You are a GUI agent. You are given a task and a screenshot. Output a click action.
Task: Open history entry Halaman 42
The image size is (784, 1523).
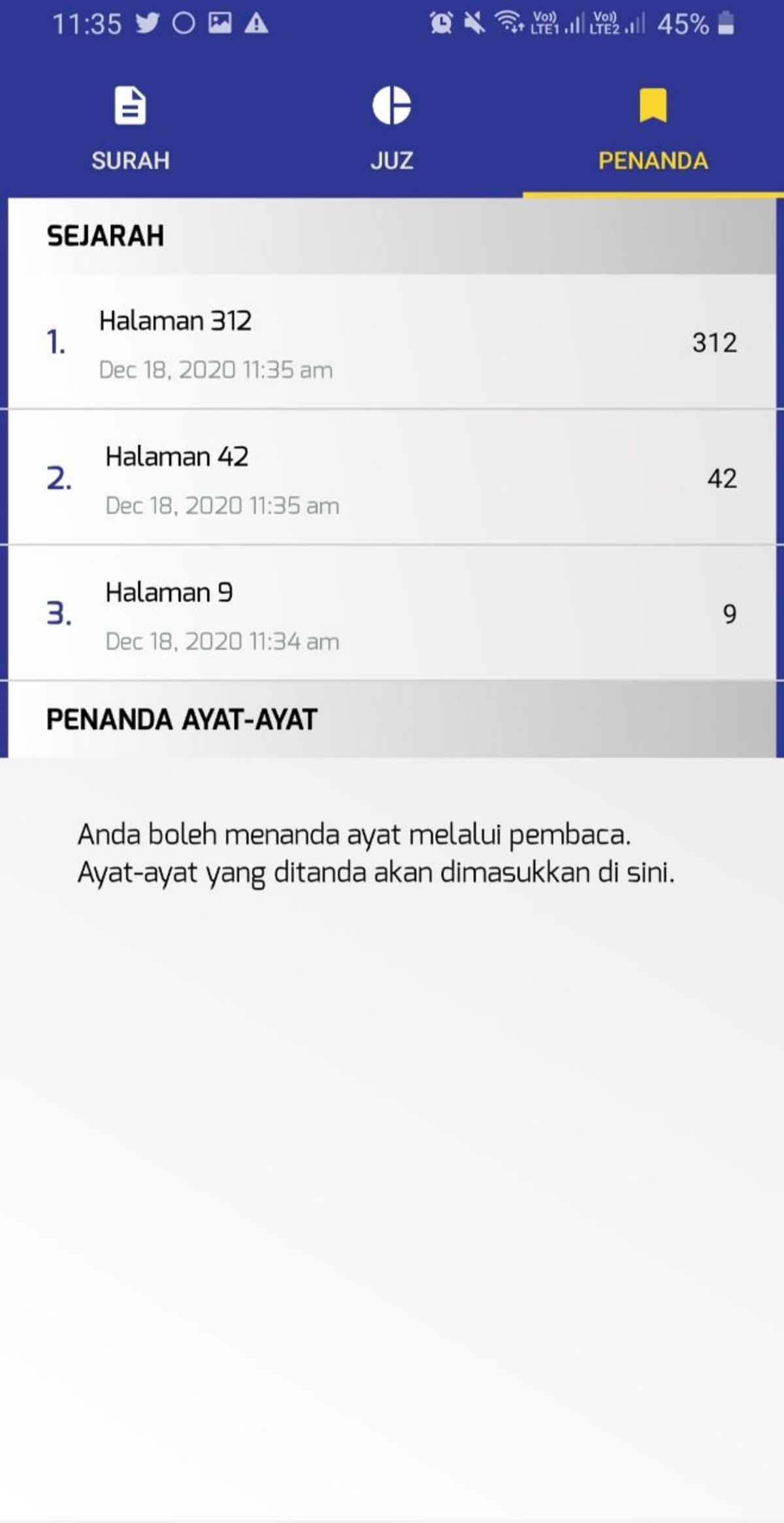(x=392, y=478)
